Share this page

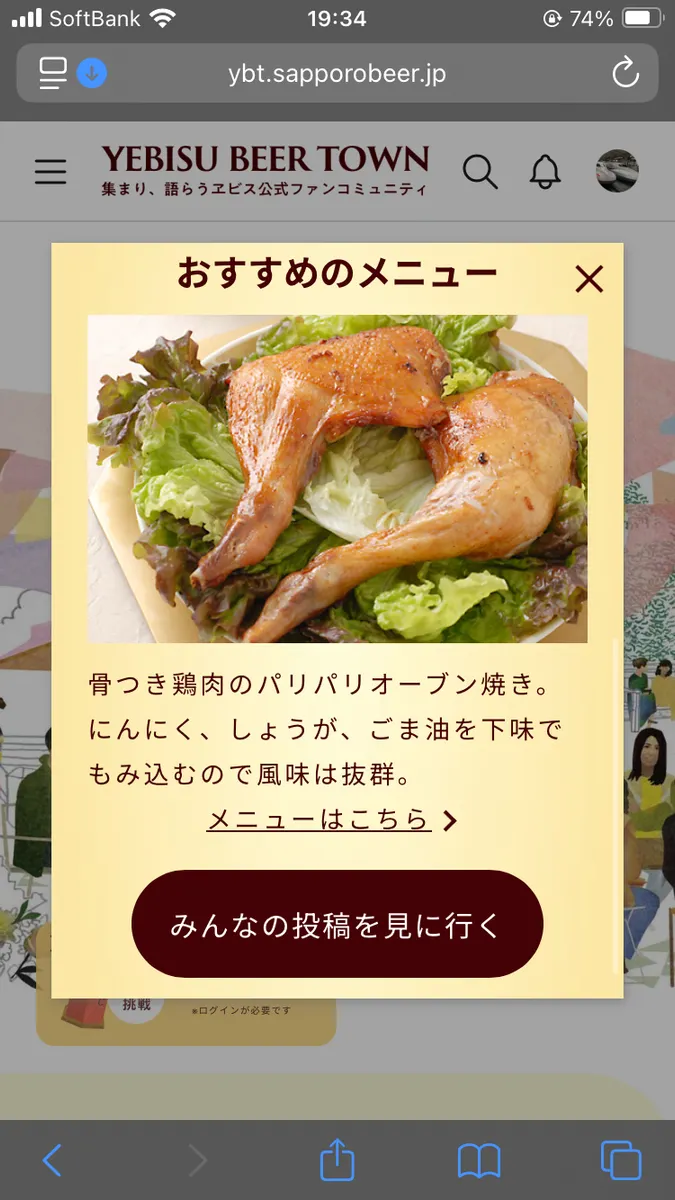tap(337, 1160)
